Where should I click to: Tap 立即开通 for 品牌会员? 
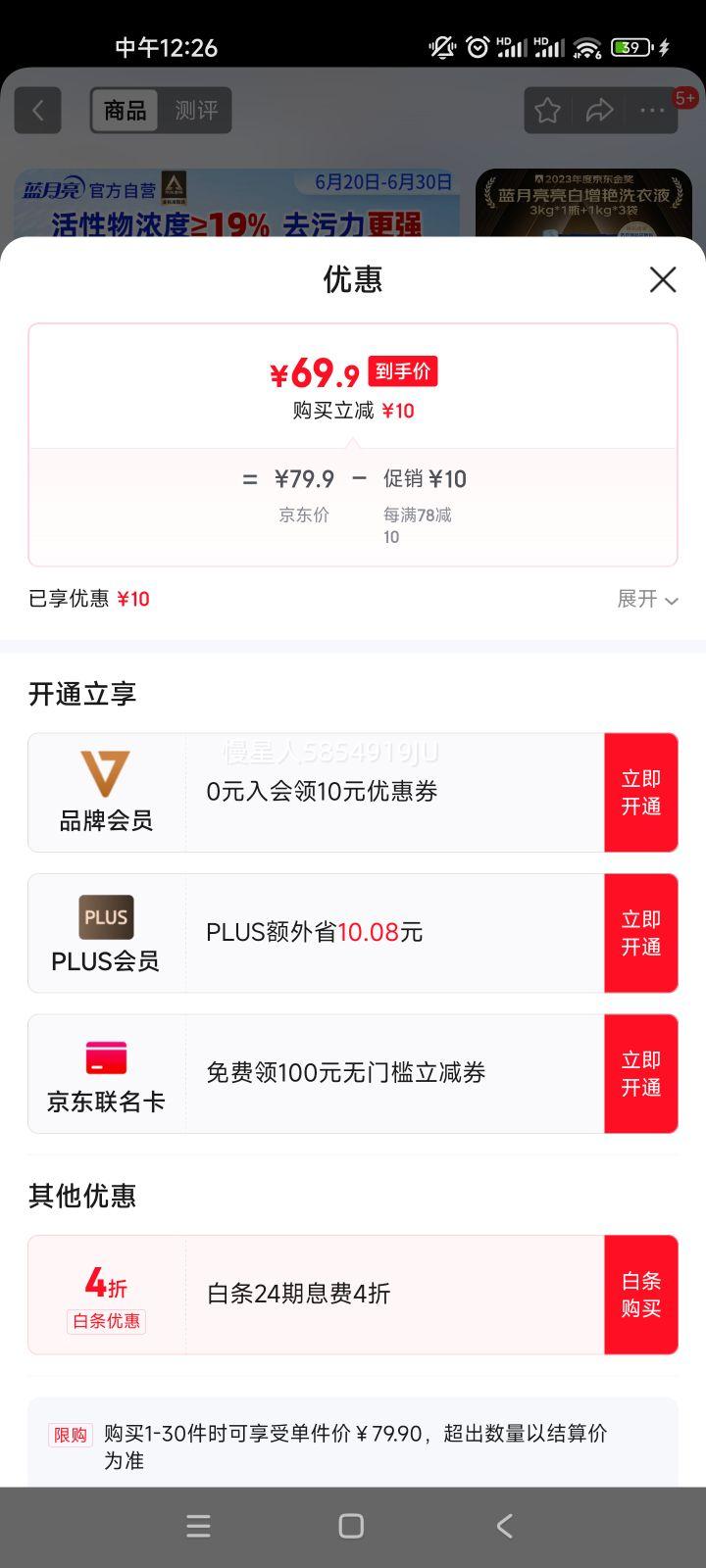tap(640, 792)
